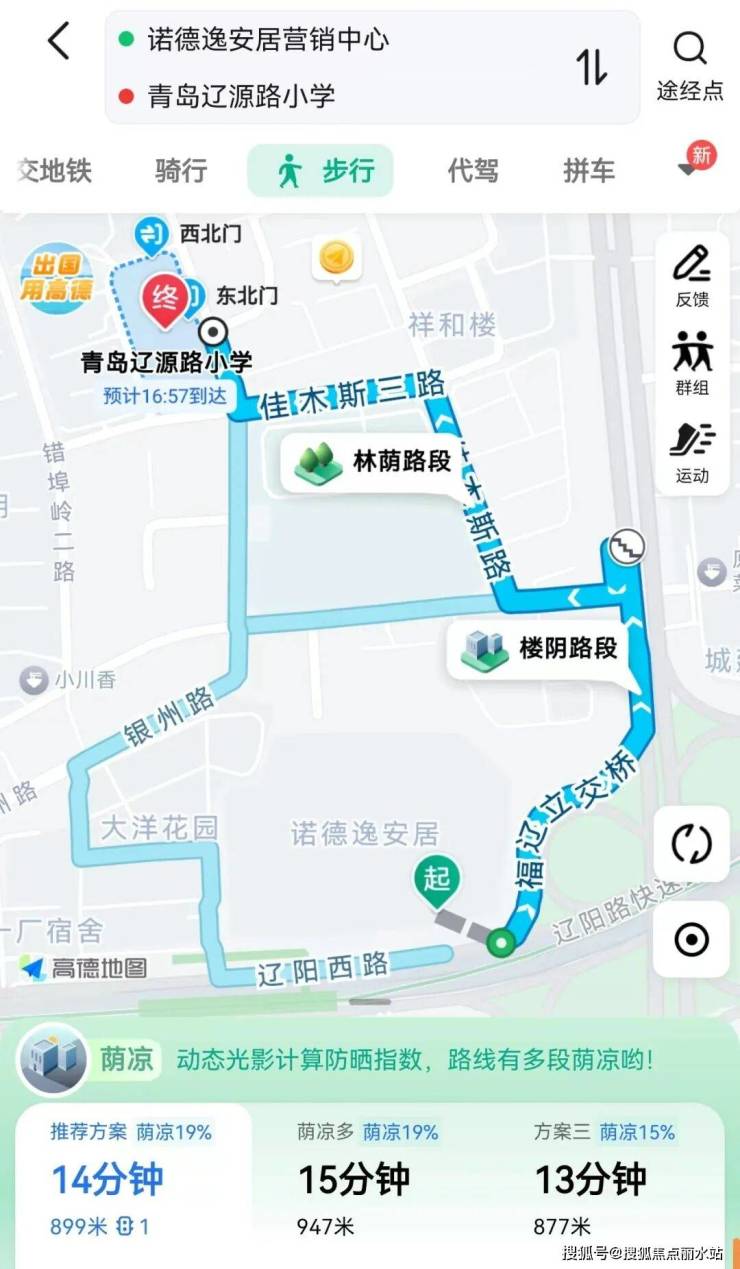Add a waypoint via 途经点
The width and height of the screenshot is (740, 1269).
pos(689,66)
